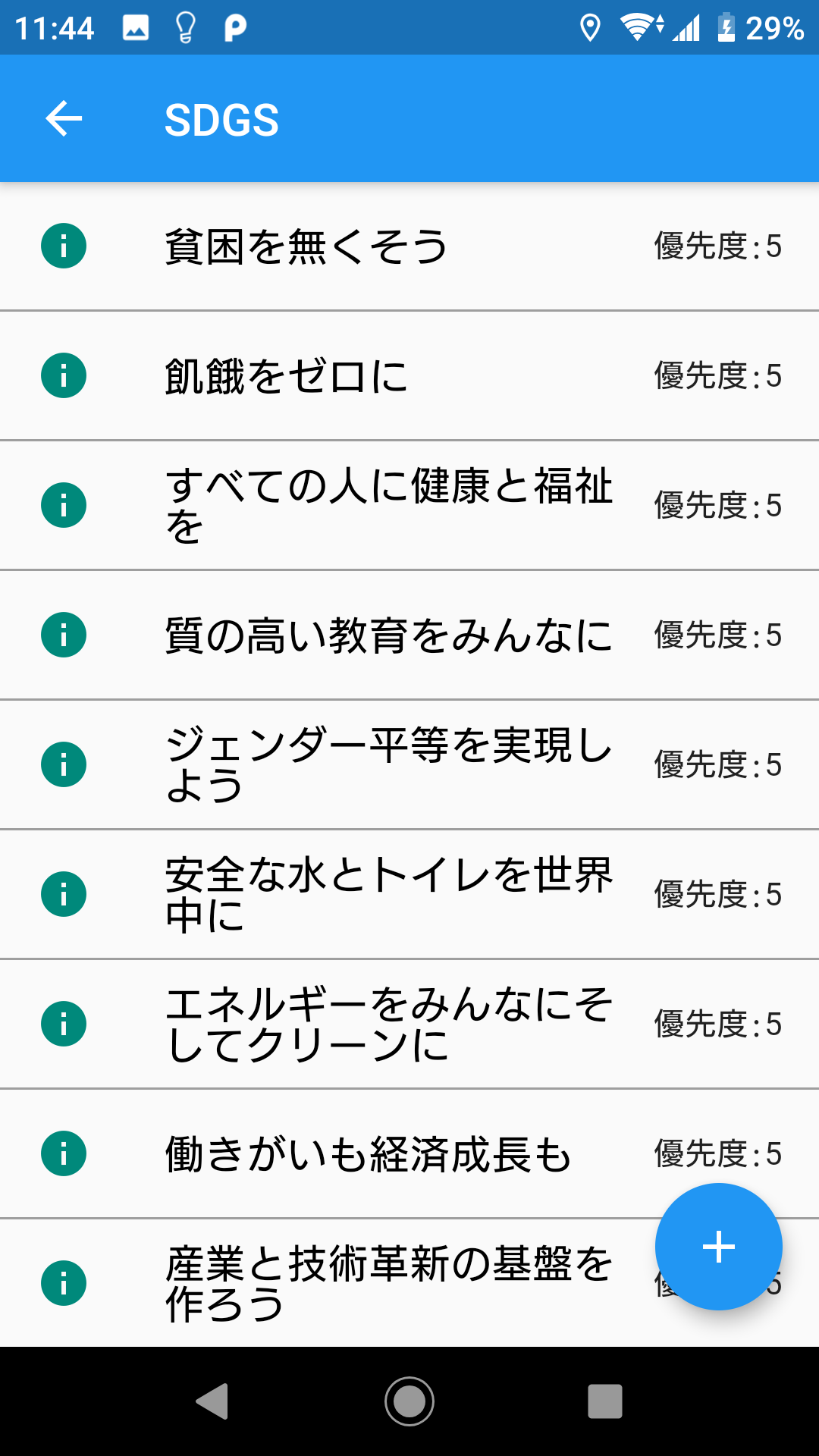Select the すべての人に健康と福祉を item
This screenshot has width=819, height=1456.
[x=388, y=505]
